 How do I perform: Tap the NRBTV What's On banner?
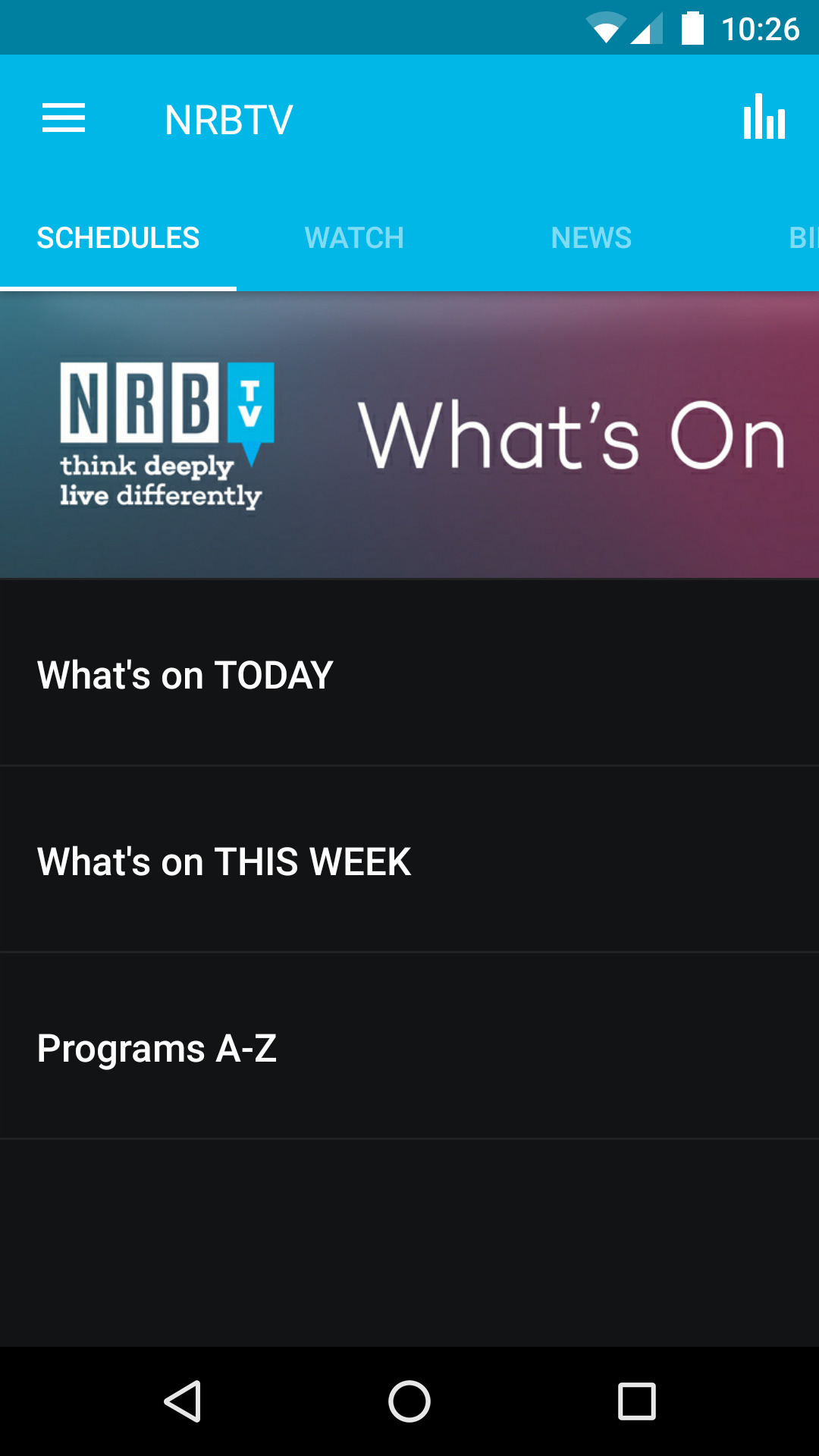pyautogui.click(x=409, y=434)
